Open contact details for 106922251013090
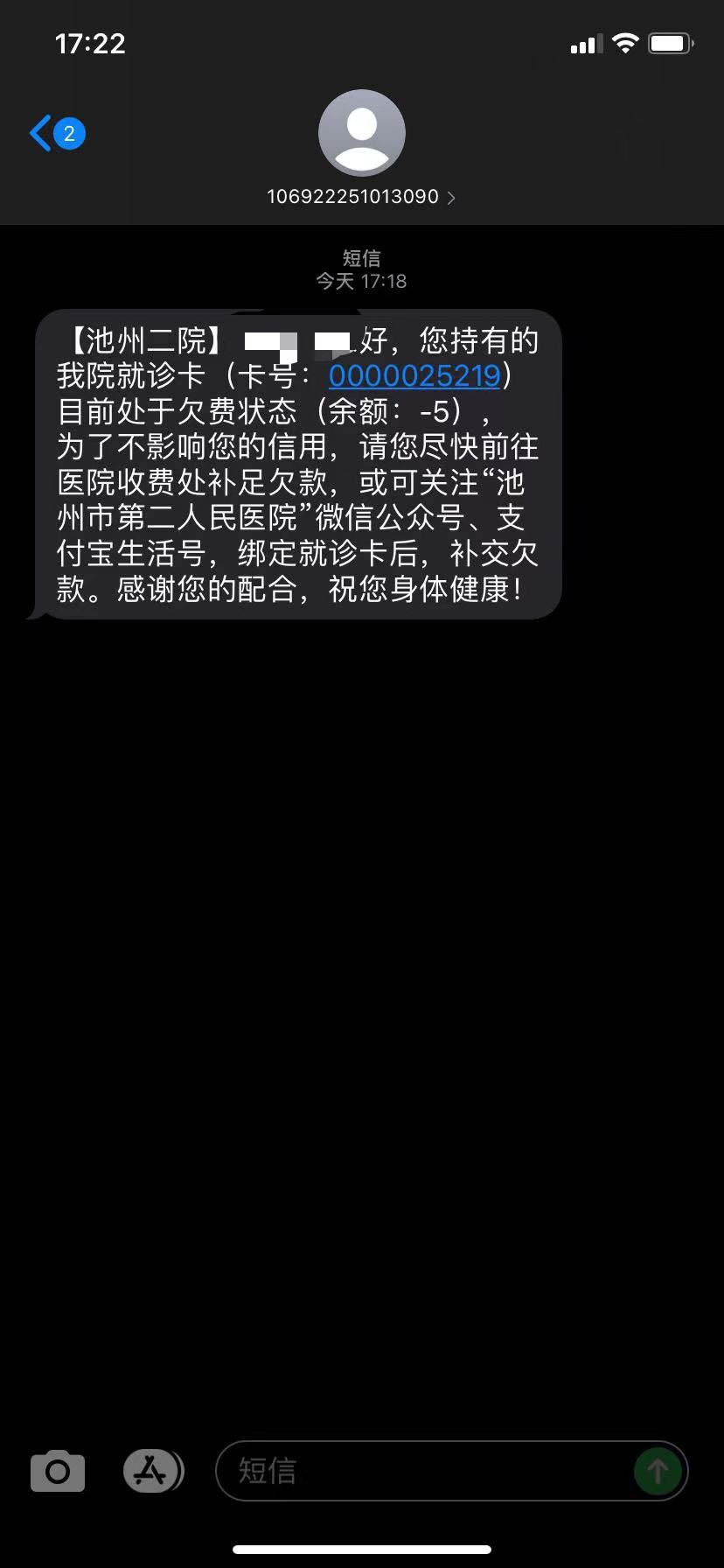Image resolution: width=724 pixels, height=1568 pixels. coord(361,196)
